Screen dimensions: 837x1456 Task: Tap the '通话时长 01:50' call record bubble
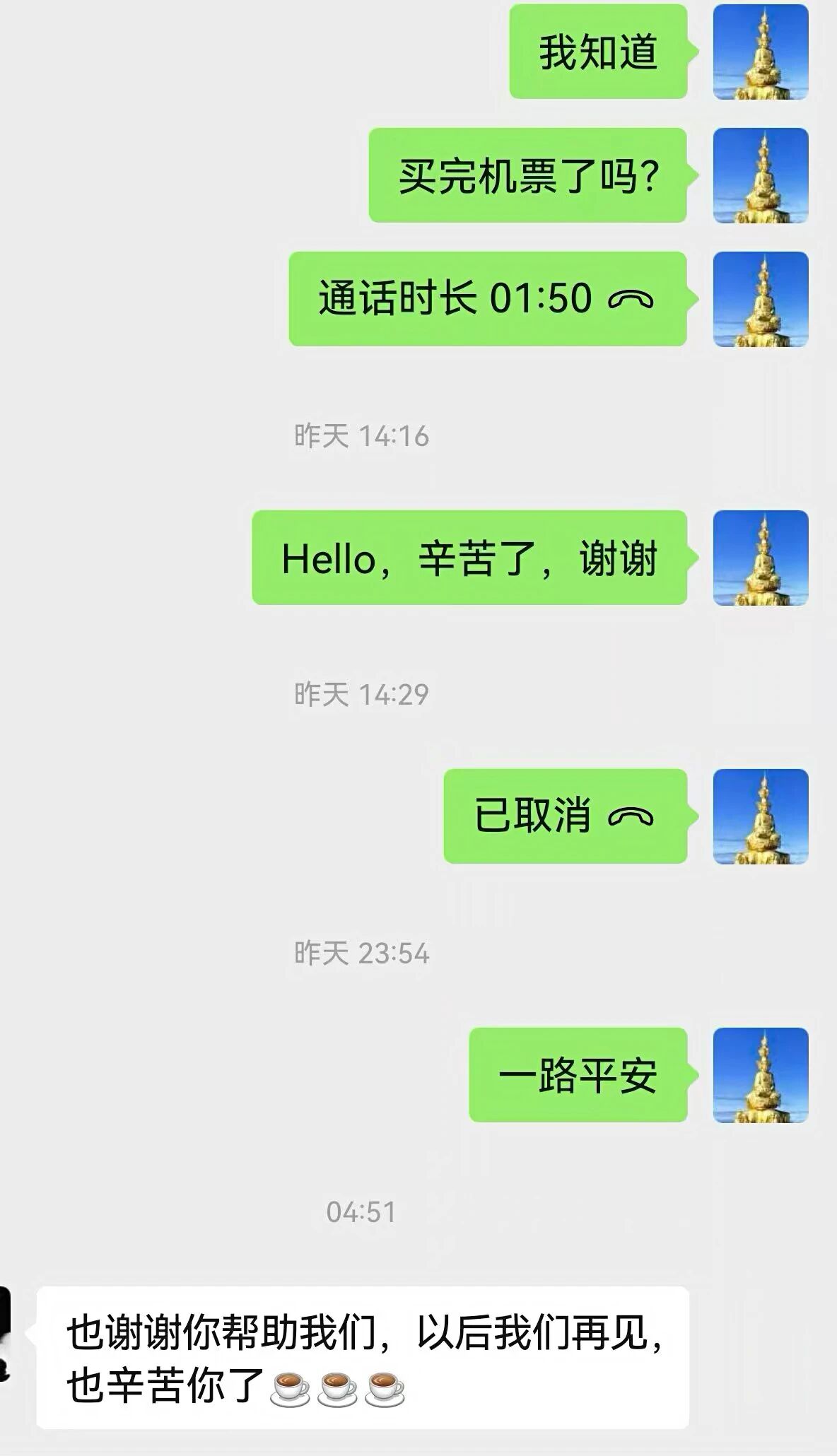(488, 300)
